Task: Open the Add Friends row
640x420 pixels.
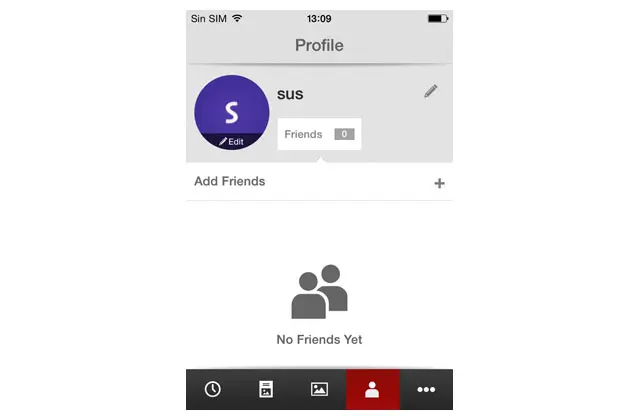Action: [300, 182]
